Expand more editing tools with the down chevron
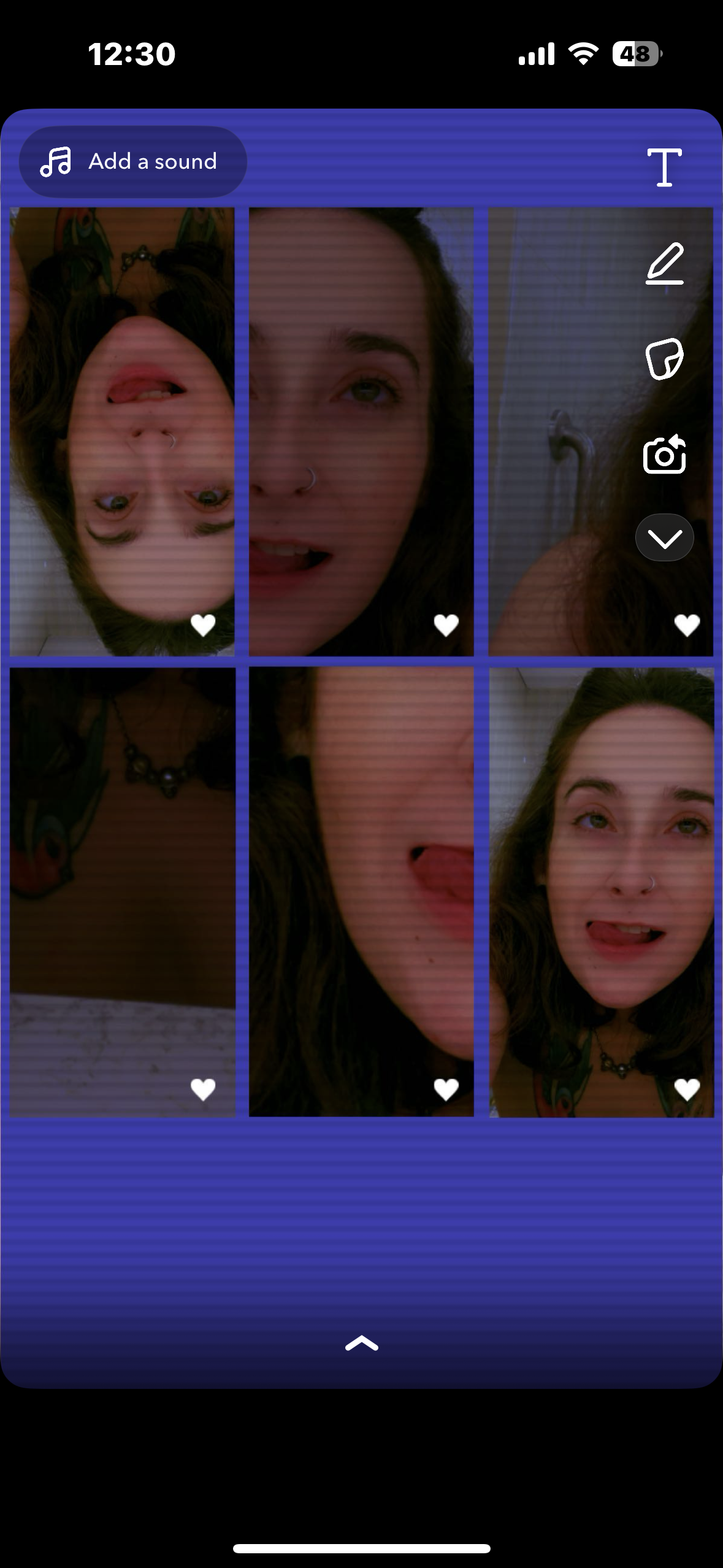Screen dimensions: 723x1568 664,538
